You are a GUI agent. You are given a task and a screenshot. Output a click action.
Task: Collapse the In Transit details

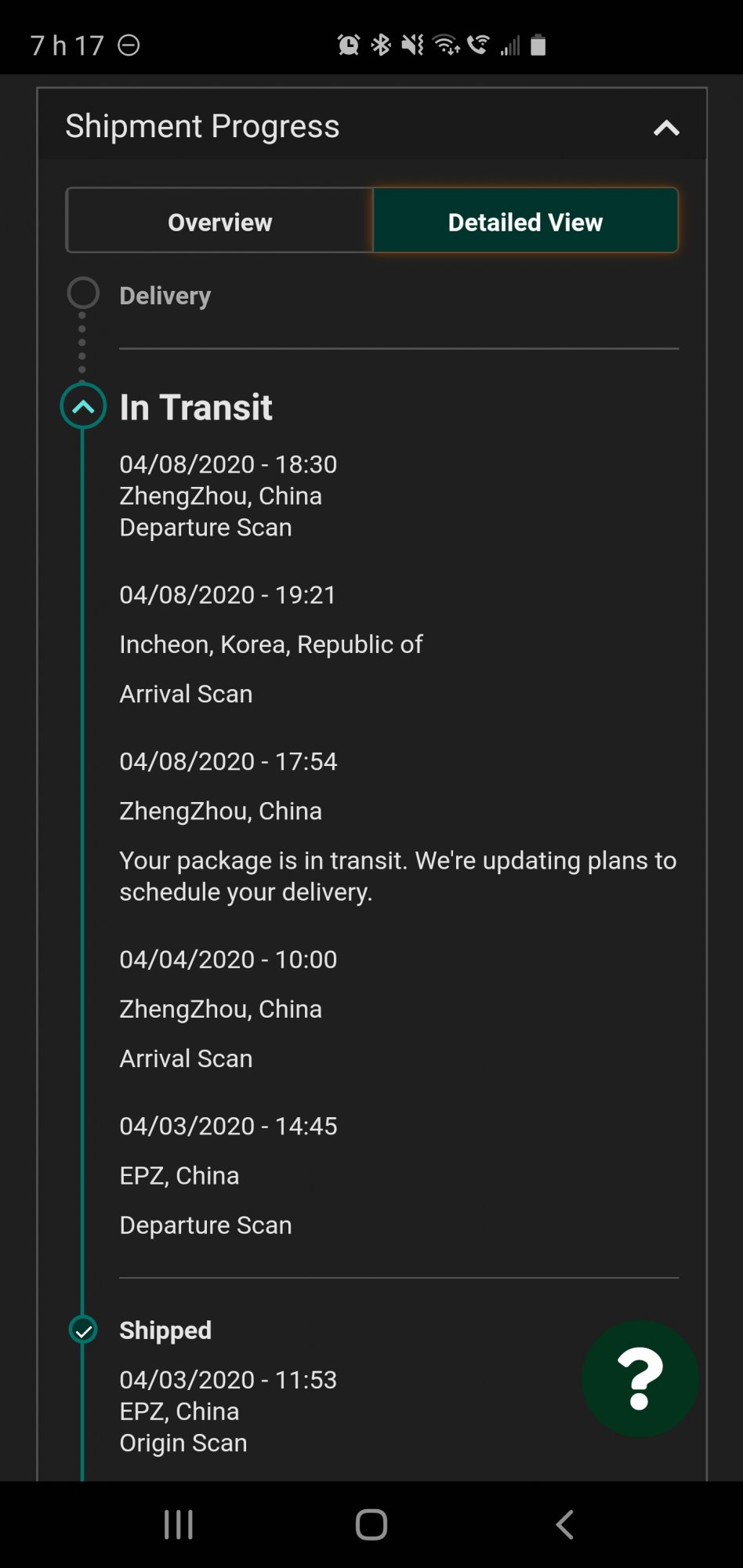point(83,406)
